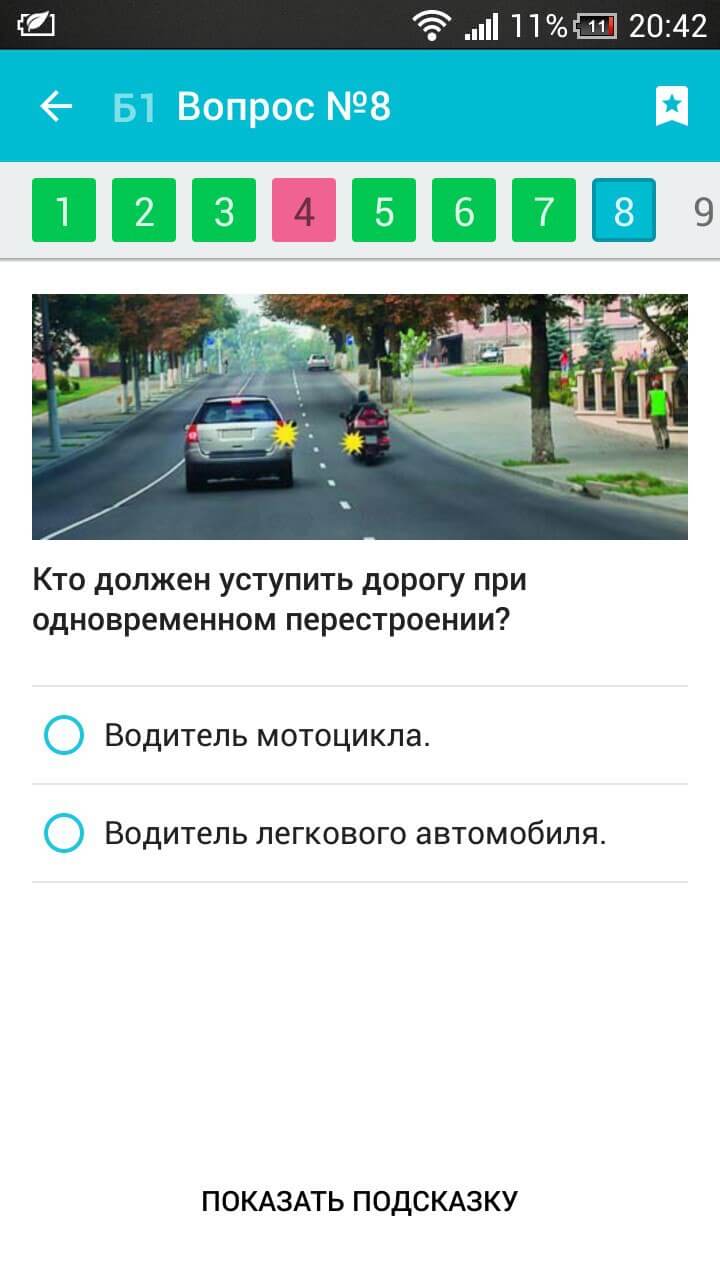Viewport: 720px width, 1280px height.
Task: Tap the road scene photo with the motorcycle
Action: 360,413
